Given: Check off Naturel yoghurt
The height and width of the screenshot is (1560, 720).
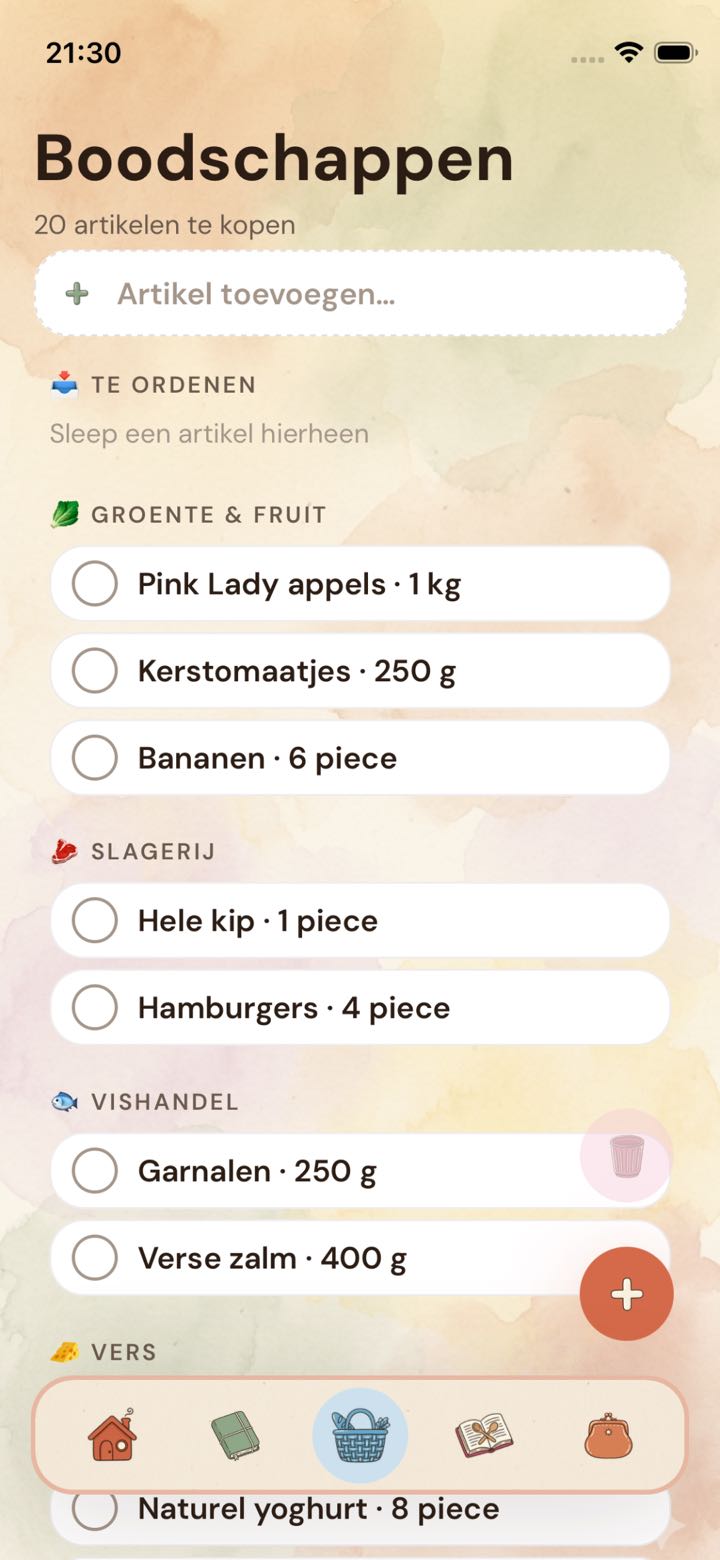Looking at the screenshot, I should [x=95, y=1508].
